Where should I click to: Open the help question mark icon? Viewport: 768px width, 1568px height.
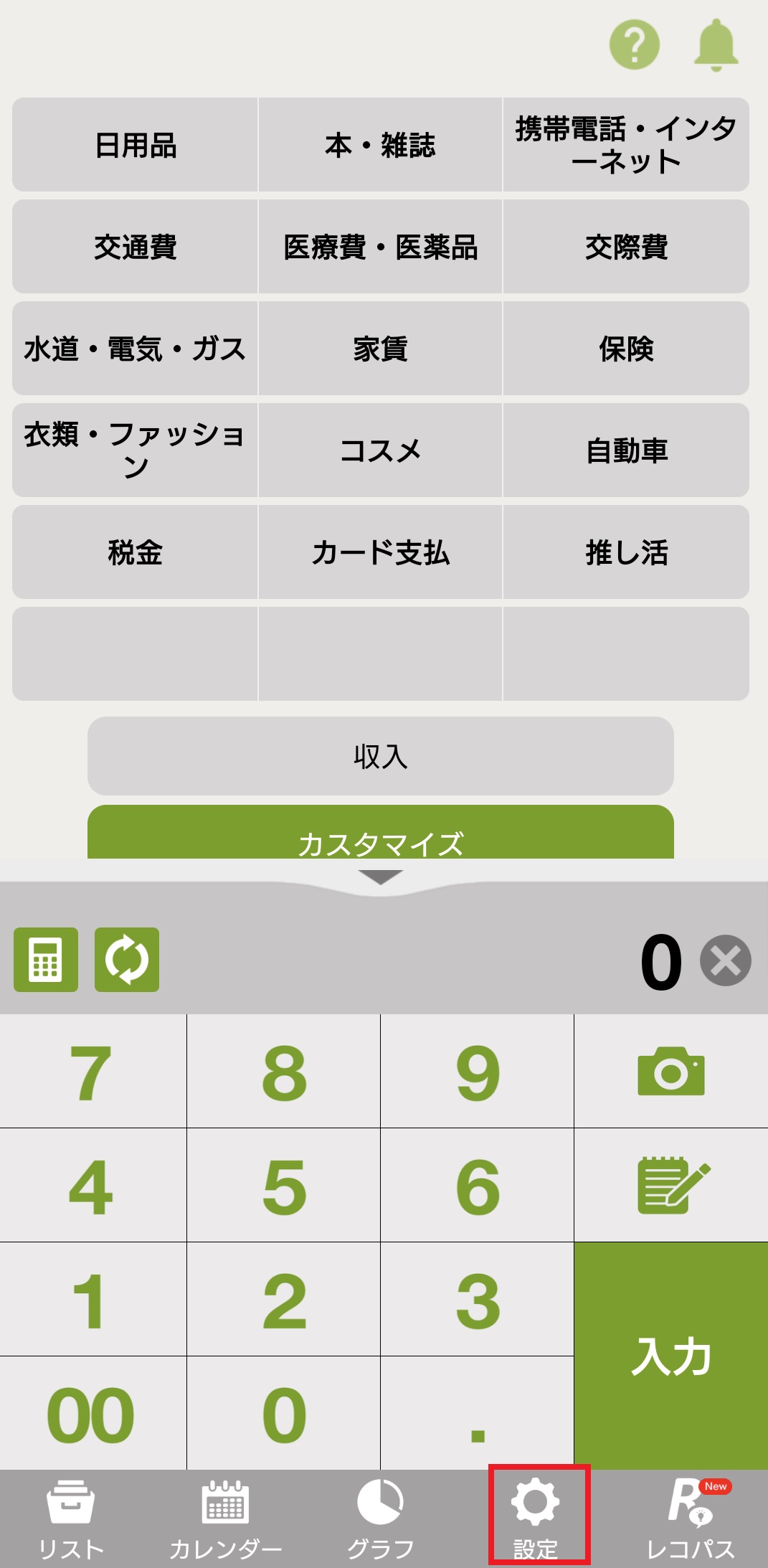[x=634, y=44]
